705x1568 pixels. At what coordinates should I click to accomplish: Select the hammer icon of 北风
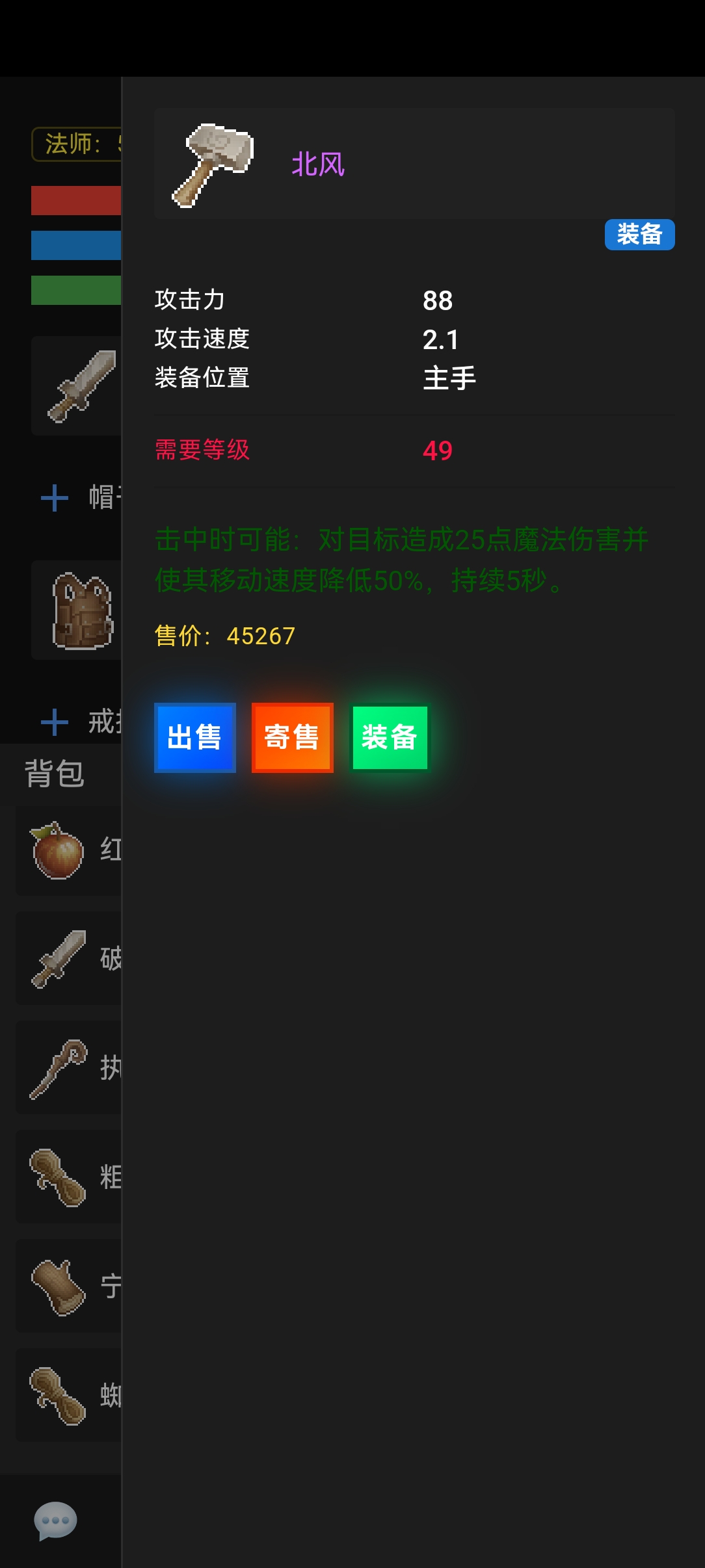[x=209, y=163]
